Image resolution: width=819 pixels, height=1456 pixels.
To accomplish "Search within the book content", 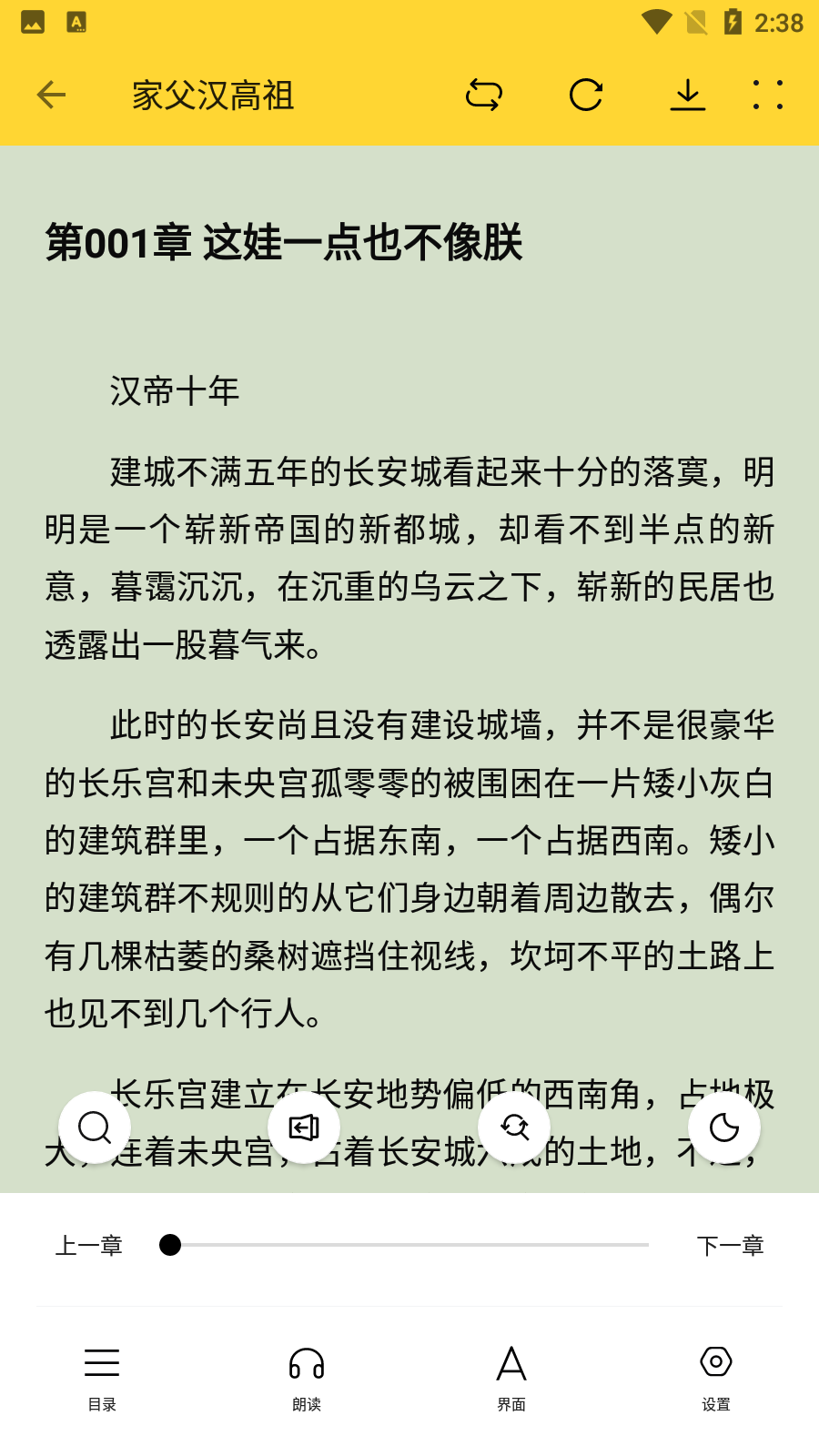I will [x=95, y=1127].
